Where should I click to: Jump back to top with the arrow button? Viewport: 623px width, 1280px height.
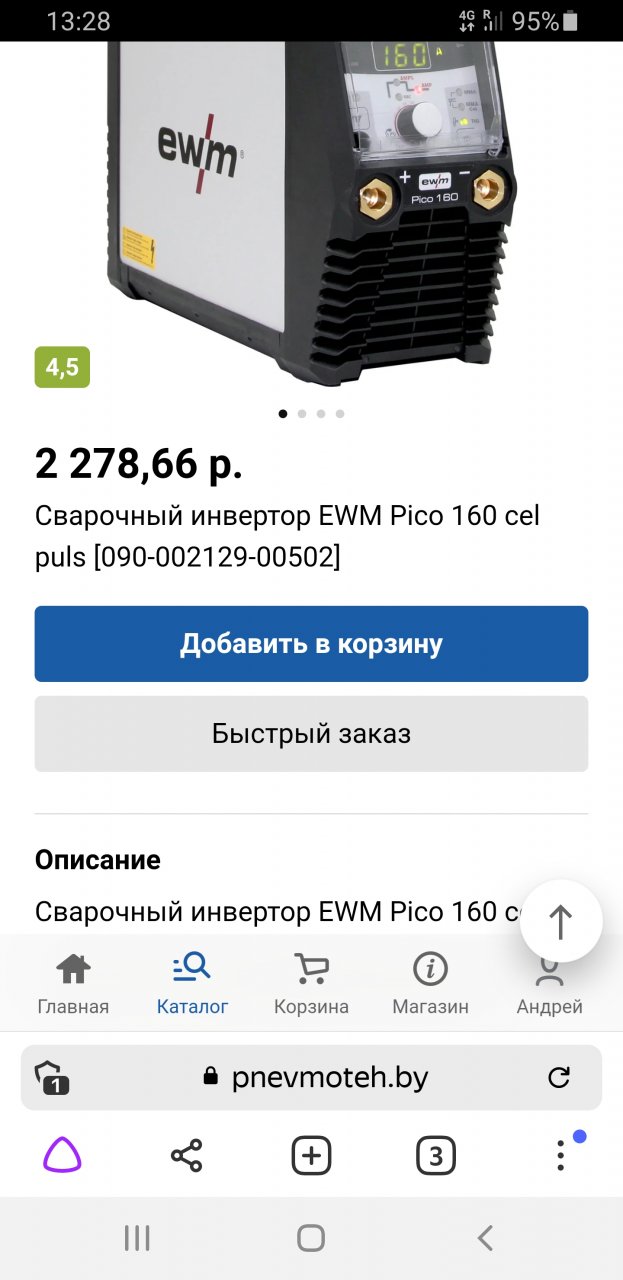[561, 922]
